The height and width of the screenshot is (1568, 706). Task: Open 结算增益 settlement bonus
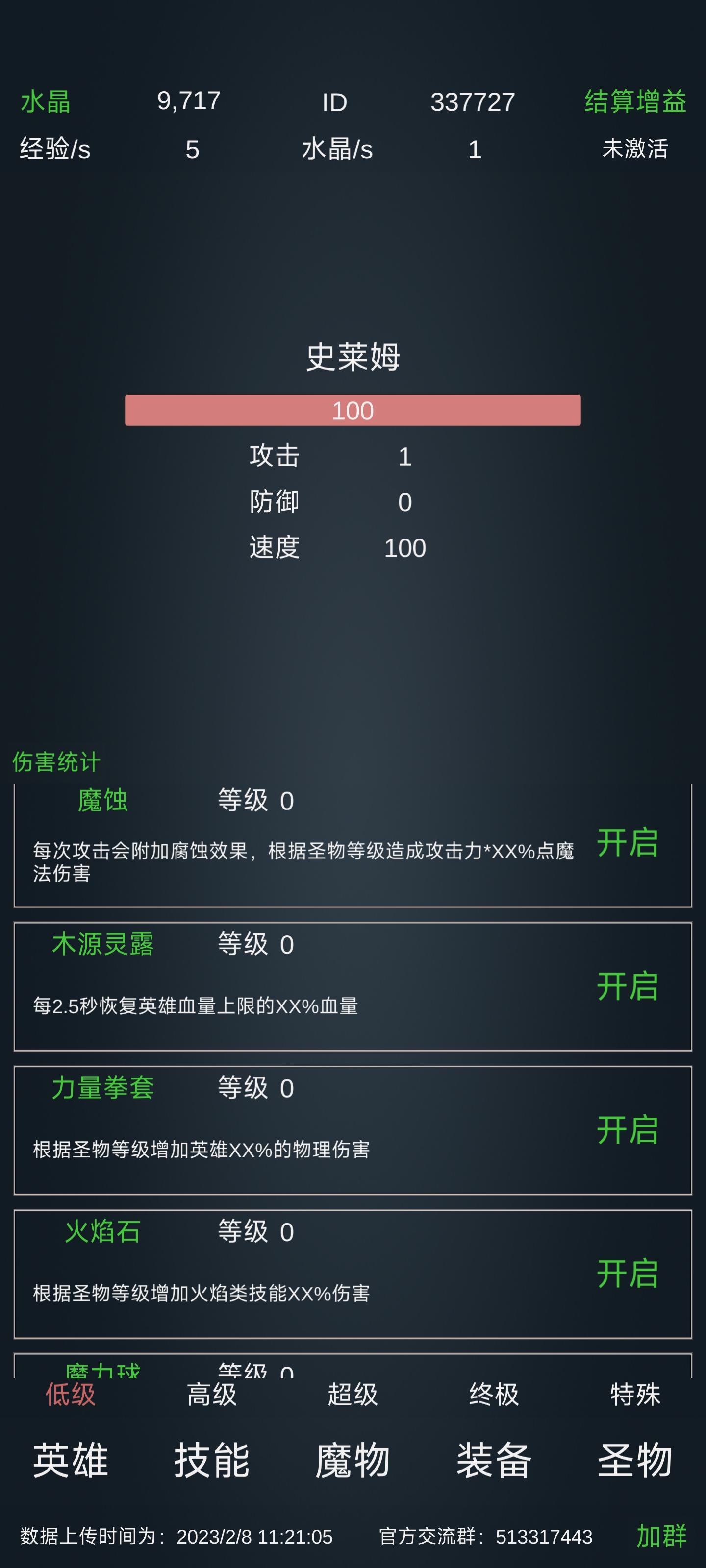(635, 101)
